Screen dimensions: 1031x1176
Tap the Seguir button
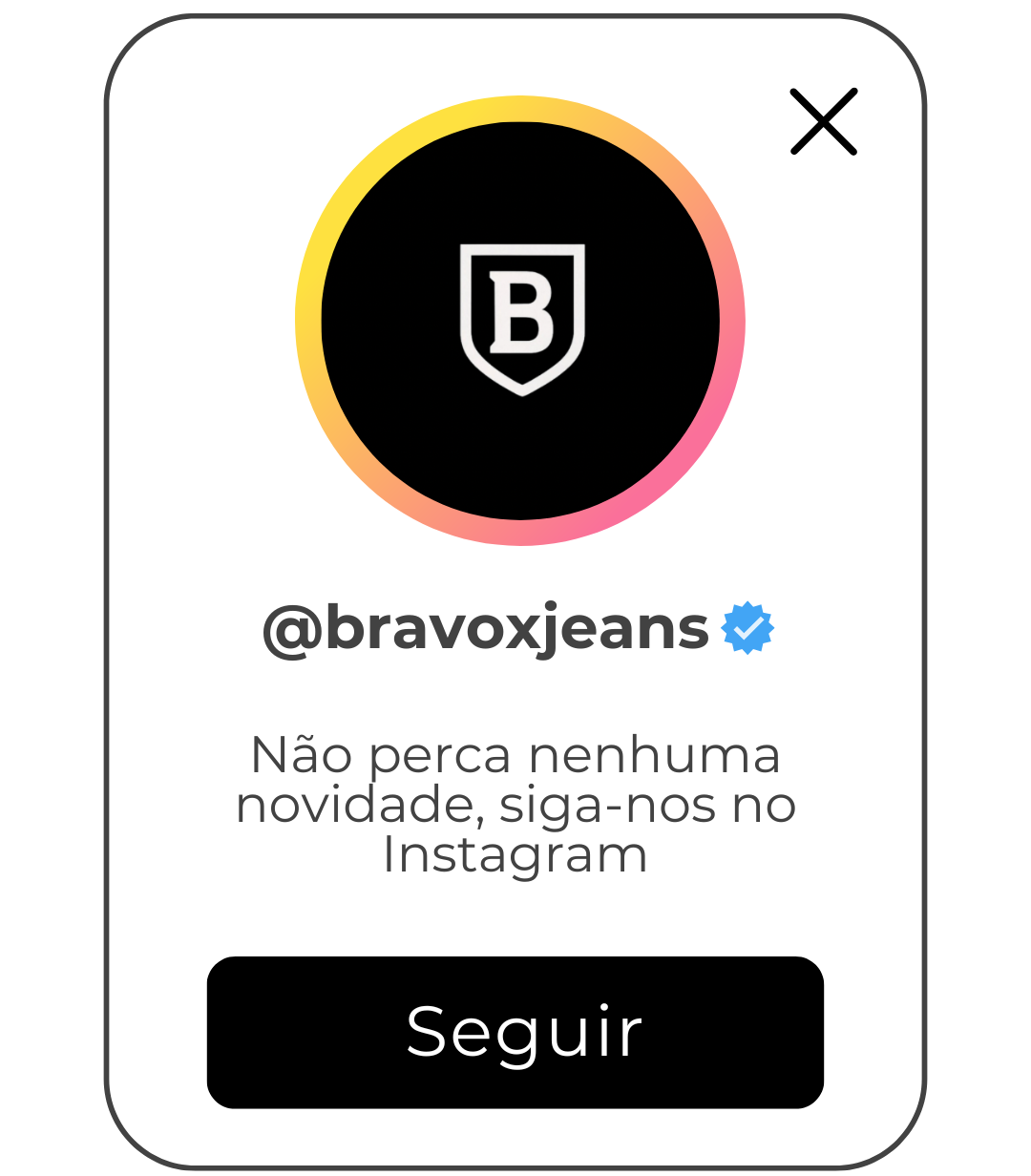click(x=515, y=1032)
